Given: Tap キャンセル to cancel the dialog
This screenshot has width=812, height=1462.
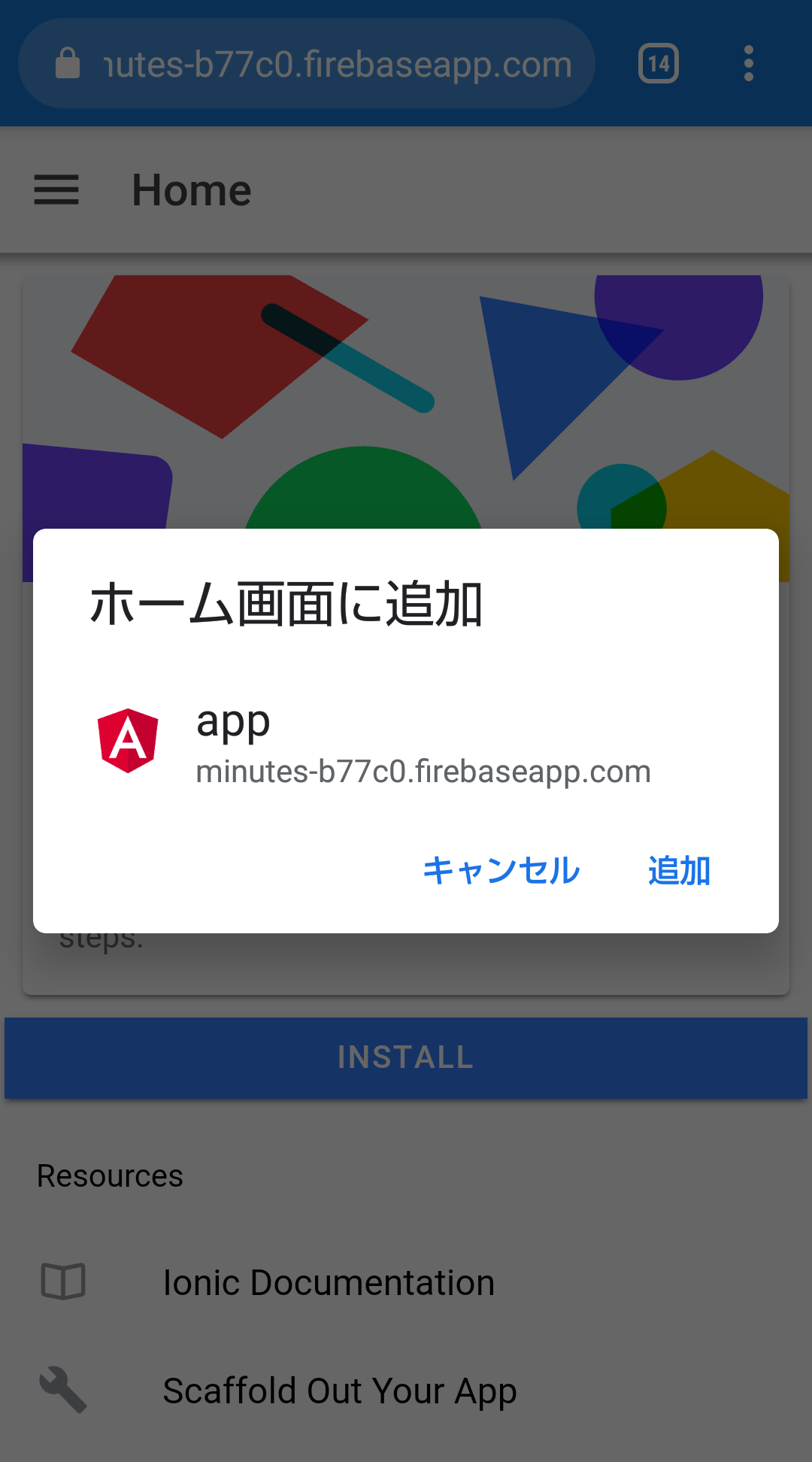Looking at the screenshot, I should click(501, 870).
